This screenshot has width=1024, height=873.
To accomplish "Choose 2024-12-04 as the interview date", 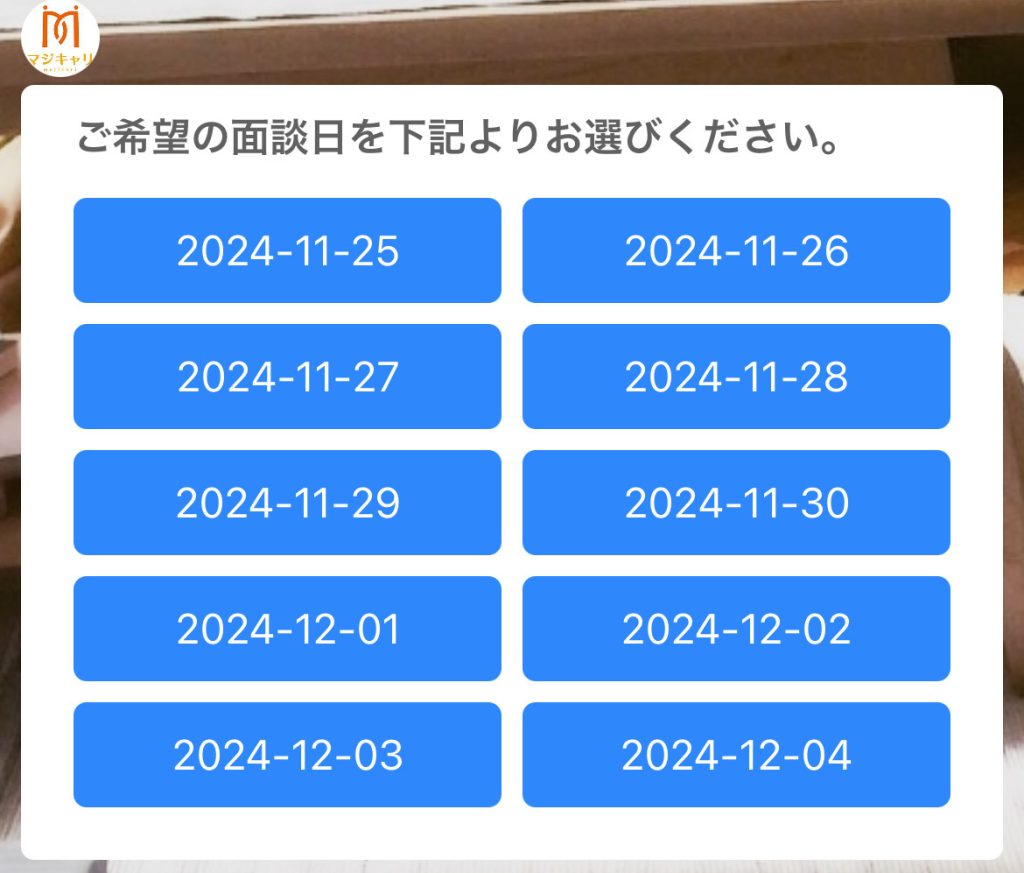I will 736,754.
